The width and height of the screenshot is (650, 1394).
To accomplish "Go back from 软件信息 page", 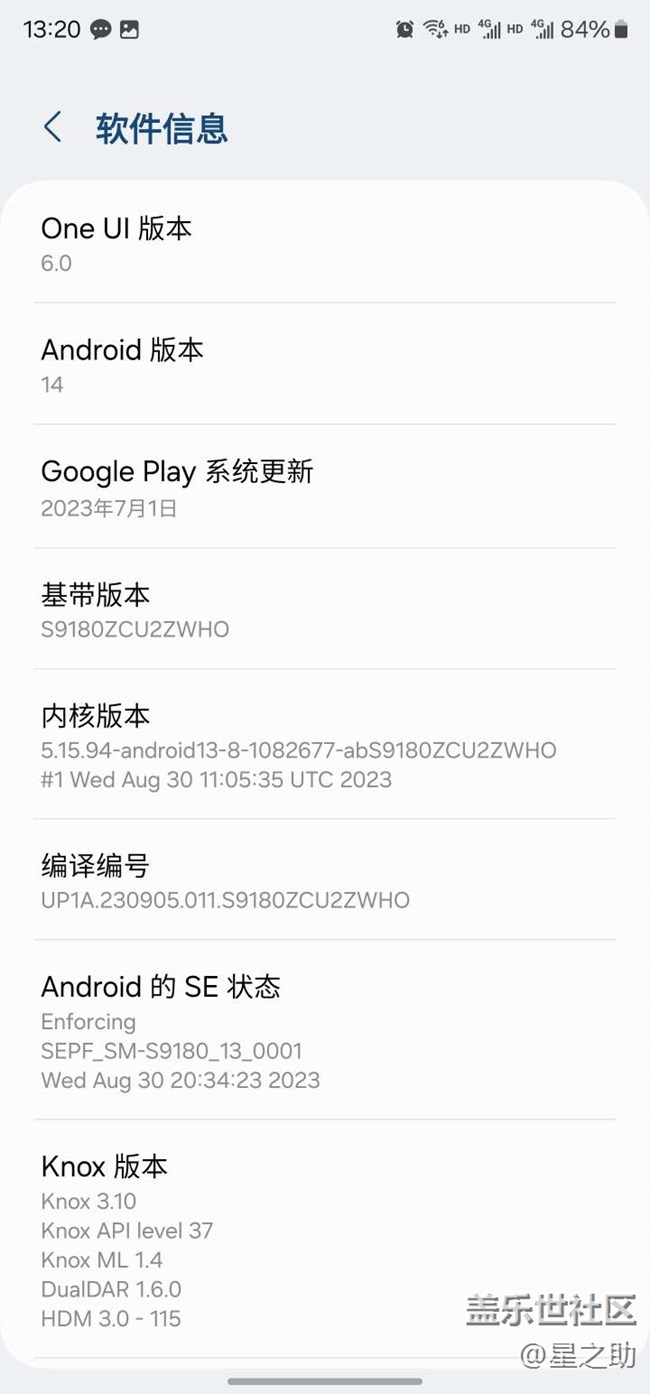I will 53,128.
